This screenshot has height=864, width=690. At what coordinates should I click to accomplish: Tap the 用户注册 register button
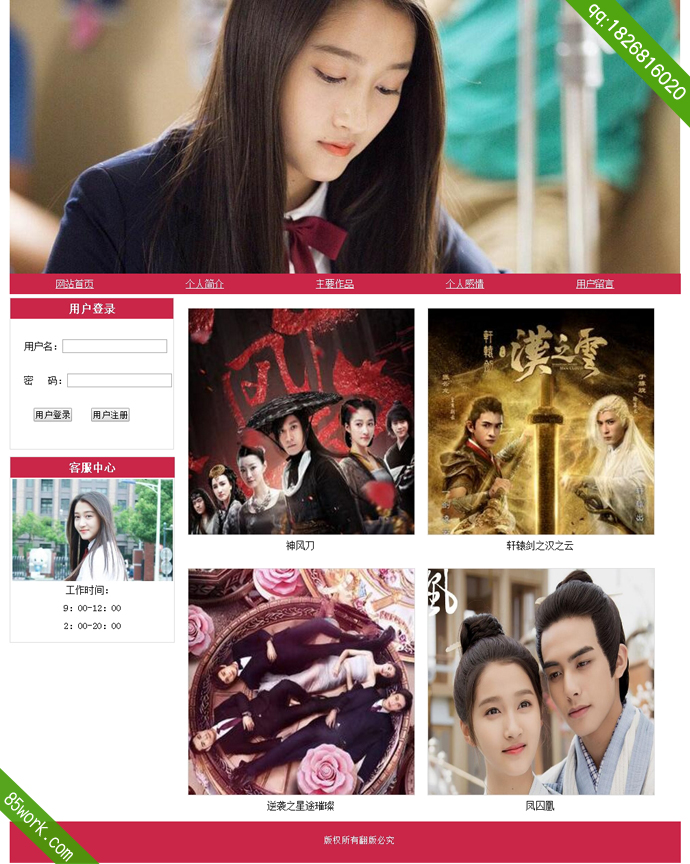110,415
